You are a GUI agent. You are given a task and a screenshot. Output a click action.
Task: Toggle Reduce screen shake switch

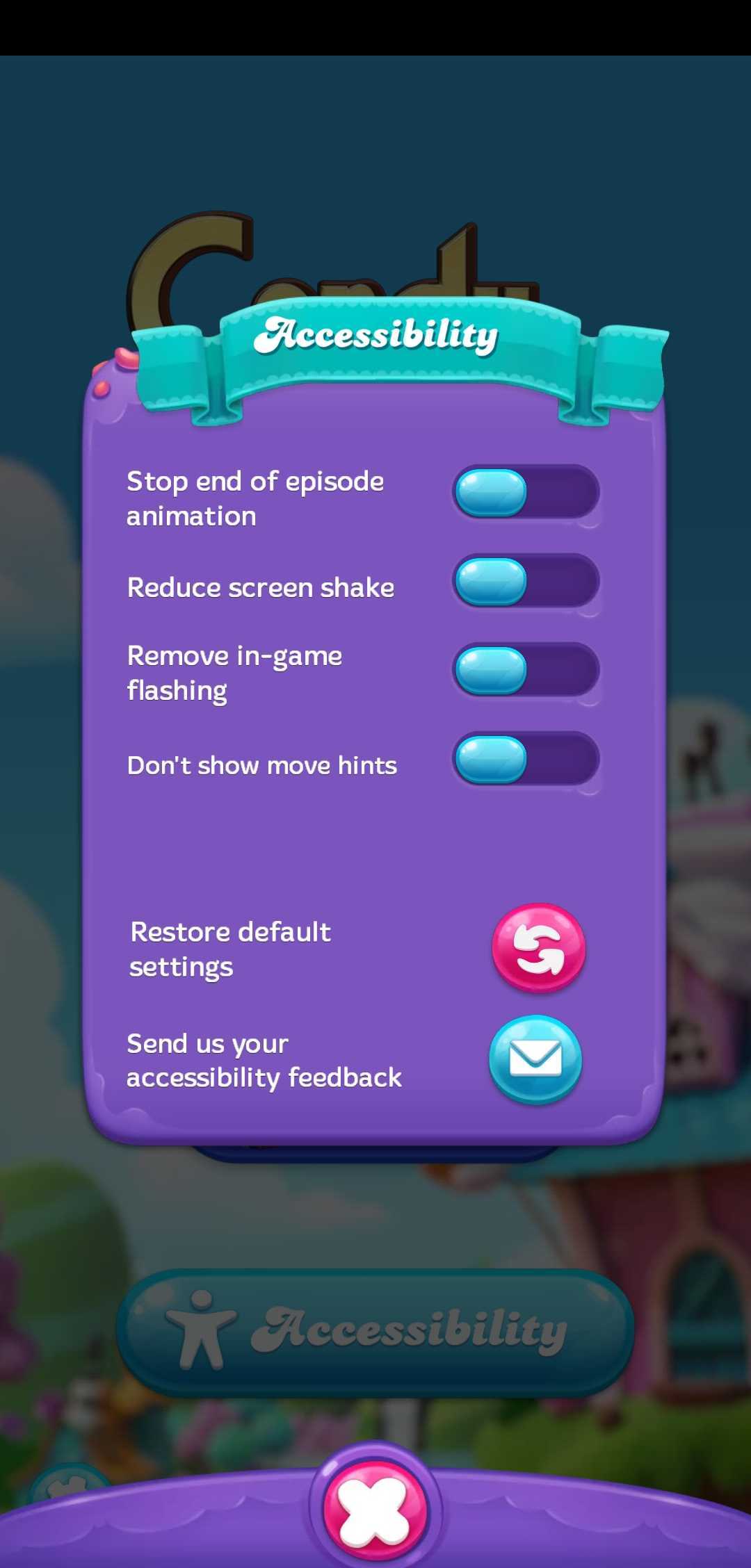pos(526,581)
